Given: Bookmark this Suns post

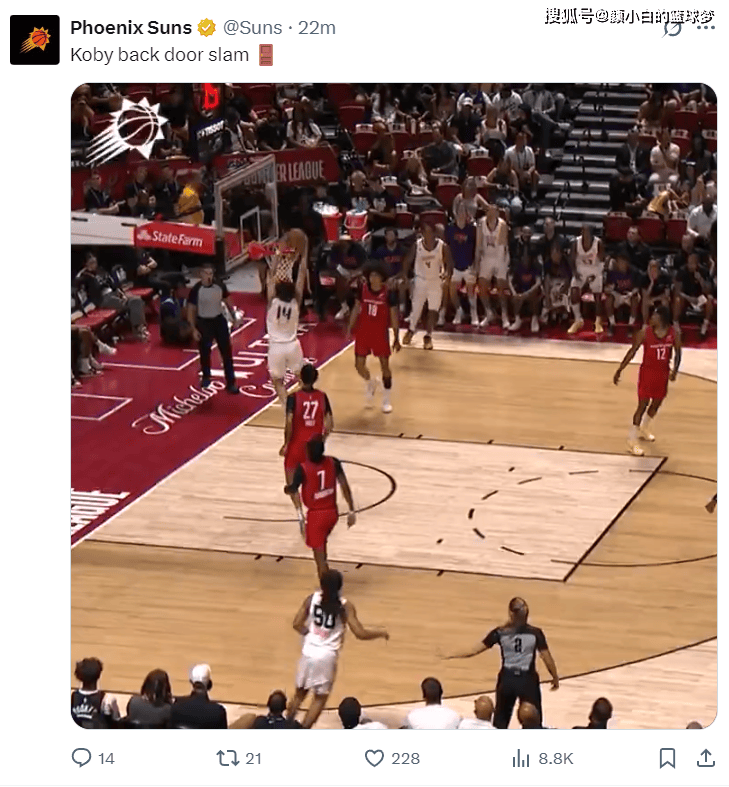Looking at the screenshot, I should click(667, 758).
